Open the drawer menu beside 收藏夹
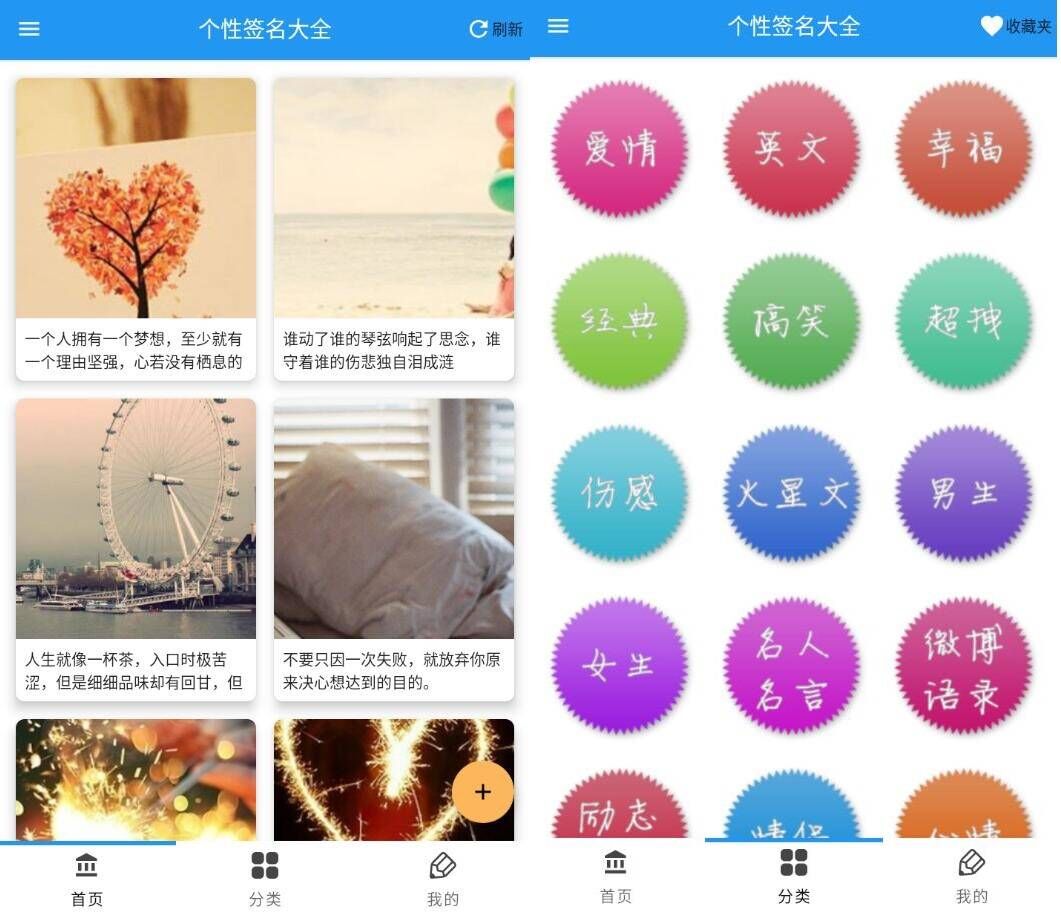Image resolution: width=1061 pixels, height=920 pixels. point(558,26)
